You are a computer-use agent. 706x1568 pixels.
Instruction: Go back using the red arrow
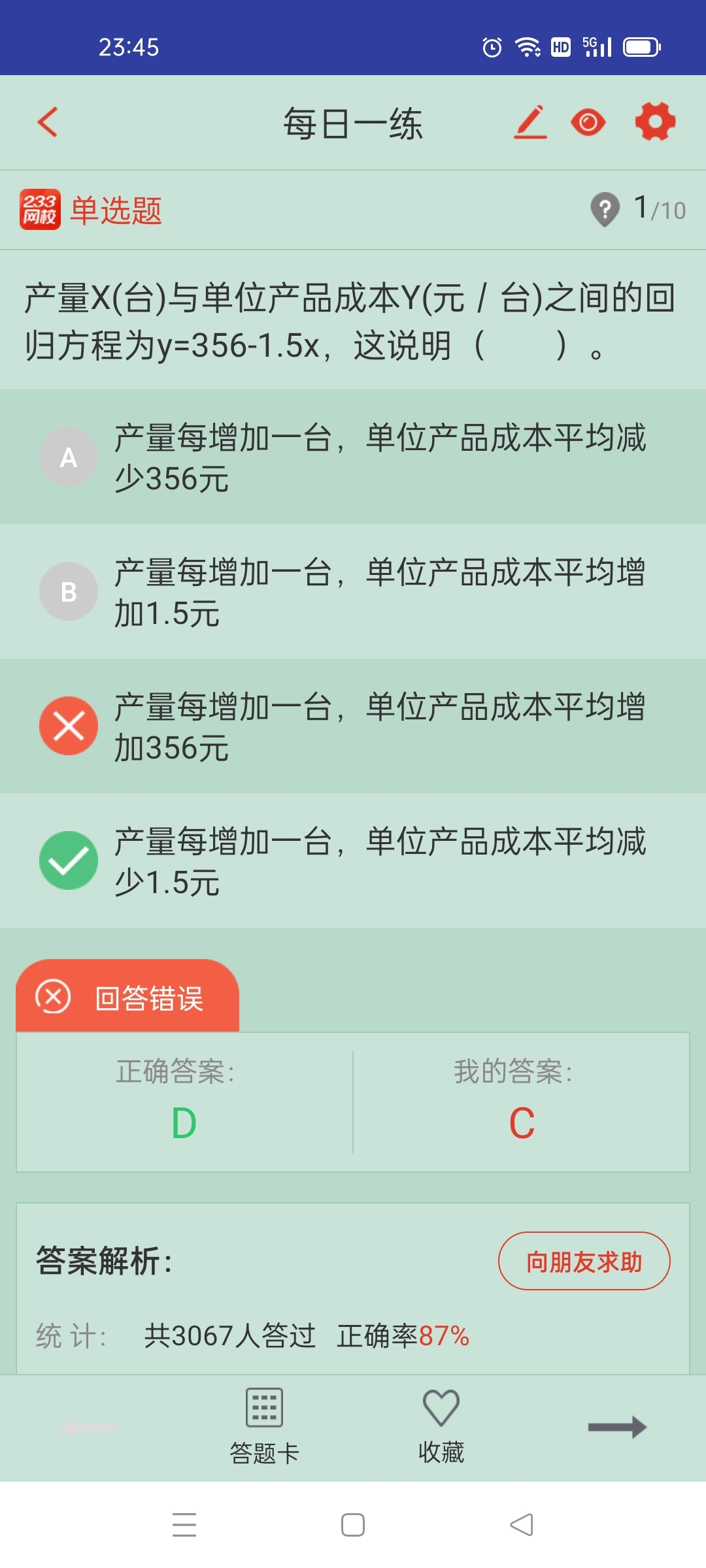[48, 122]
